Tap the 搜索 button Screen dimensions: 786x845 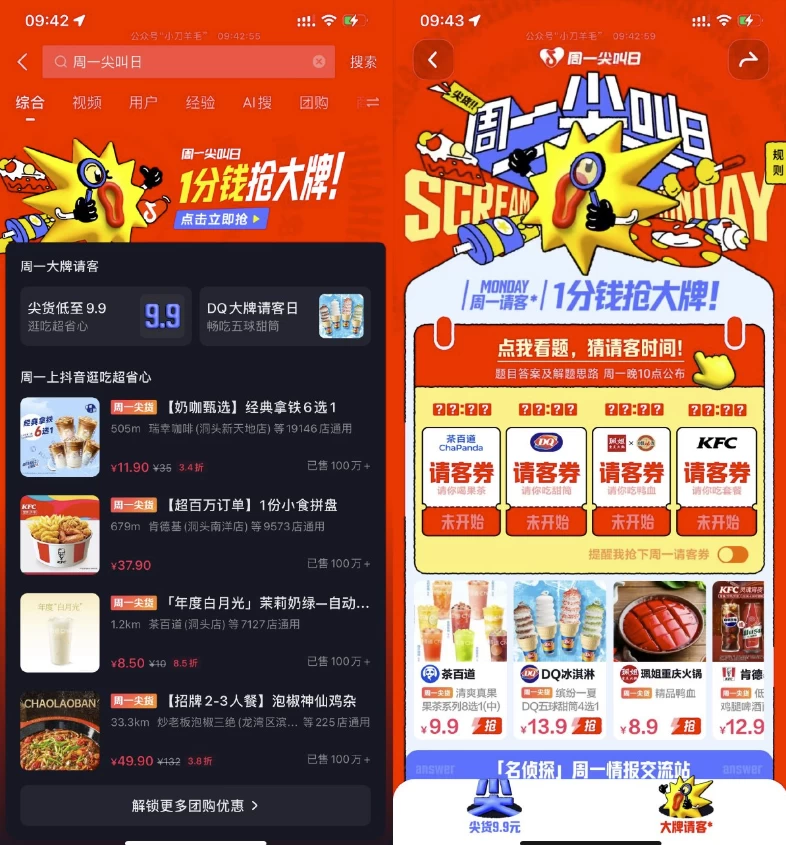click(x=363, y=62)
